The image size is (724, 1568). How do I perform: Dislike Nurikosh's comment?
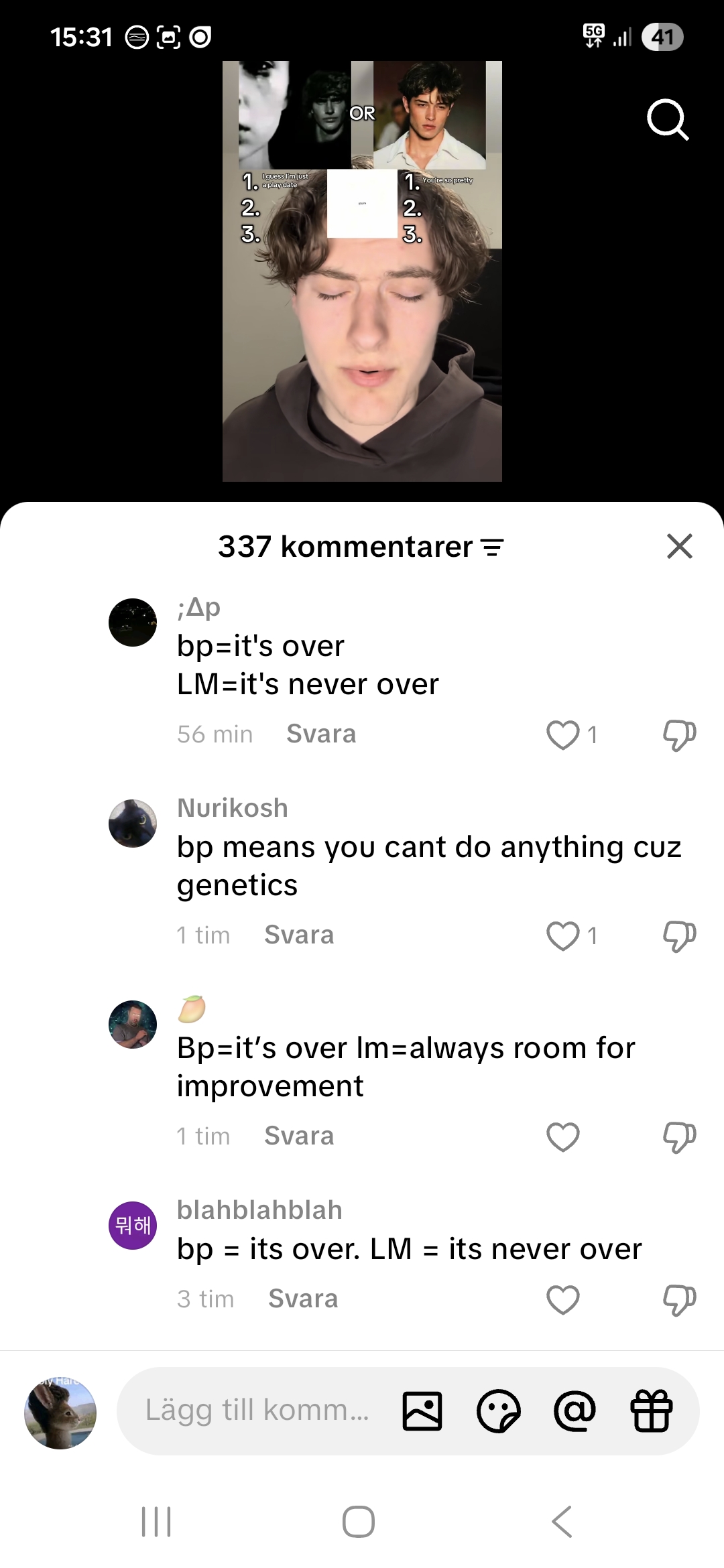[679, 935]
